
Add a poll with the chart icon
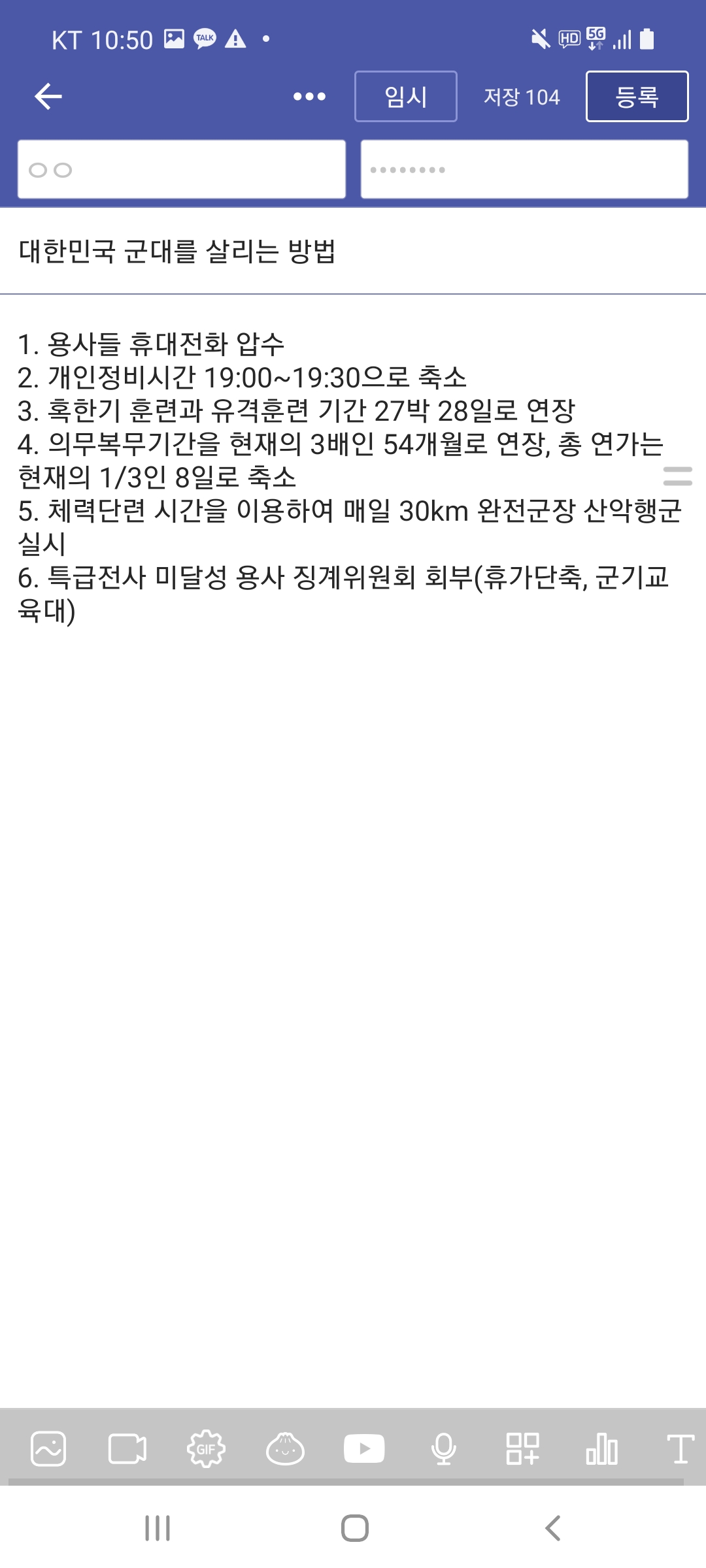tap(601, 1450)
